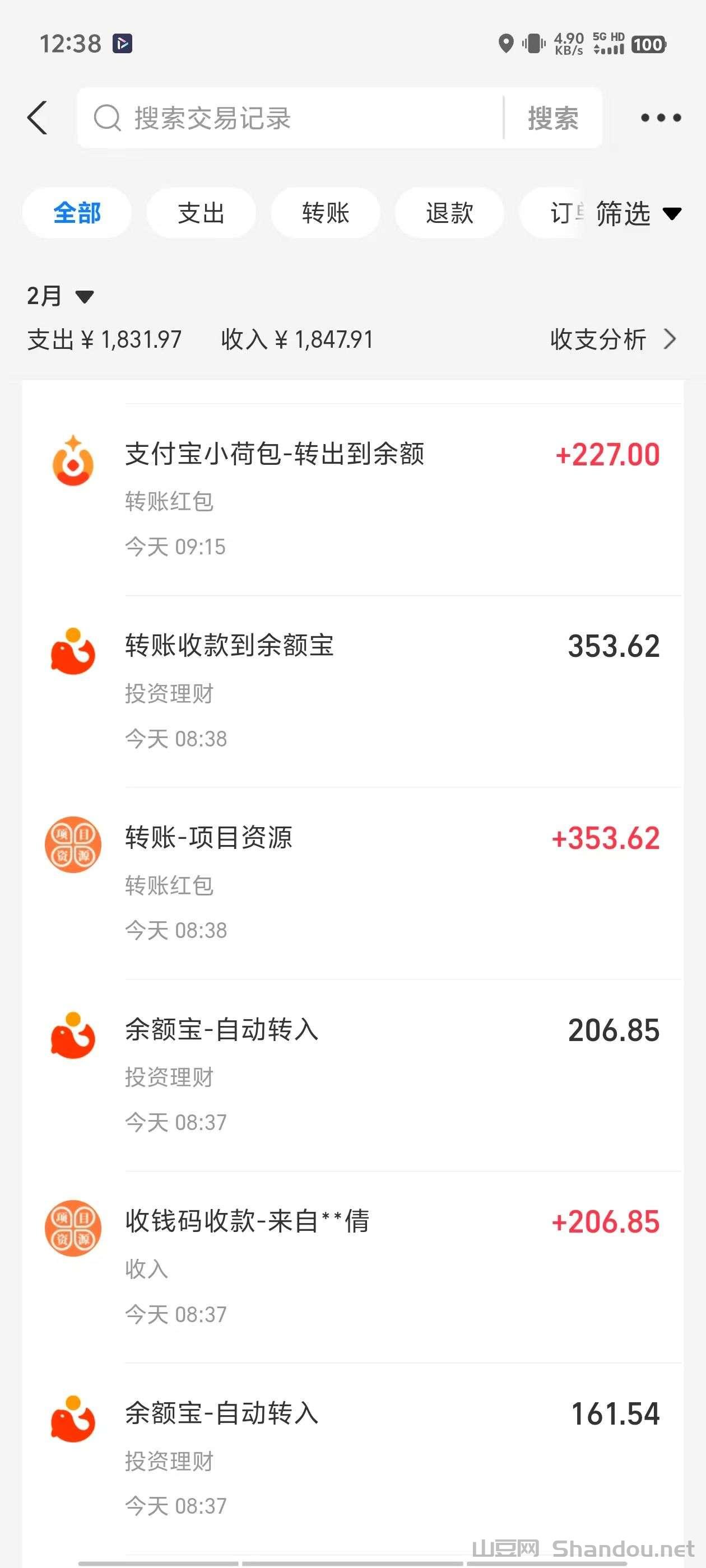
Task: Tap the 搜索交易记录 search field
Action: click(x=292, y=118)
